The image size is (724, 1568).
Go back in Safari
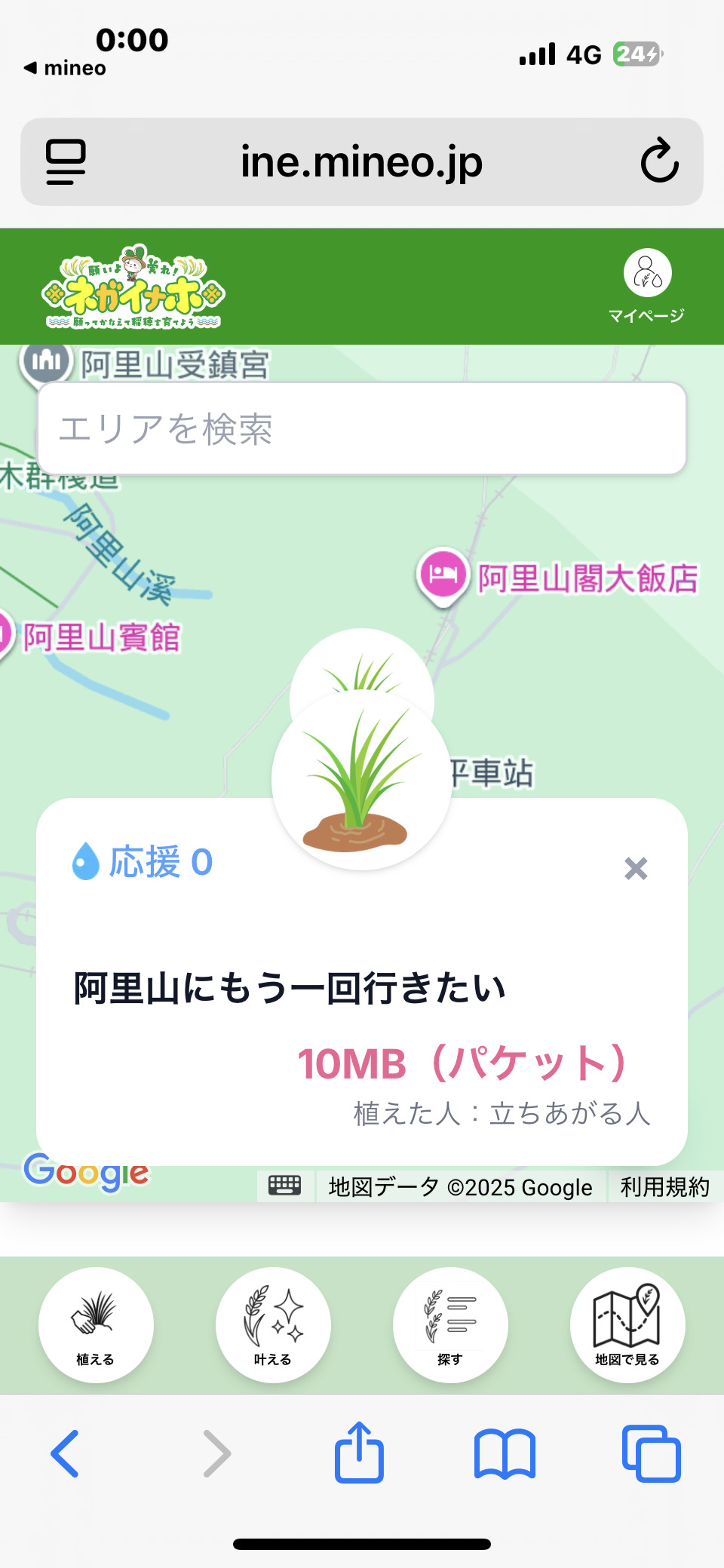65,1453
